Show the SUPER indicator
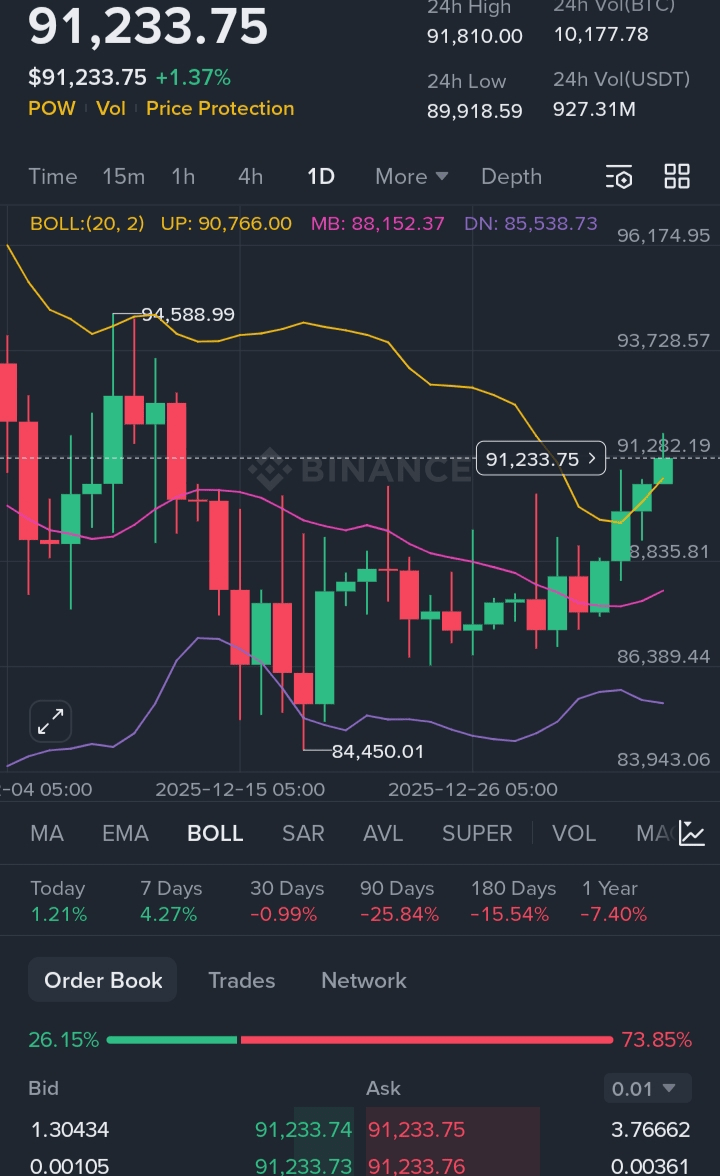Image resolution: width=720 pixels, height=1176 pixels. 477,833
